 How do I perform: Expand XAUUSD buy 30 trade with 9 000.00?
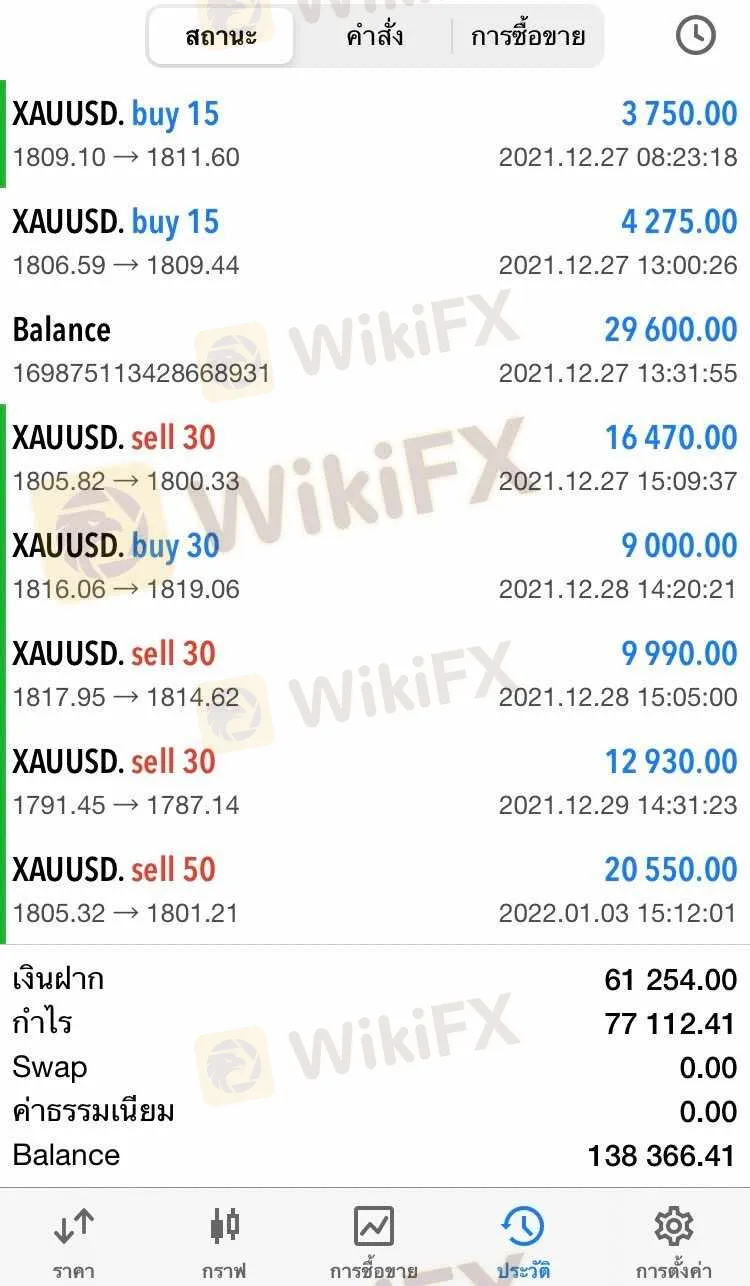click(375, 566)
